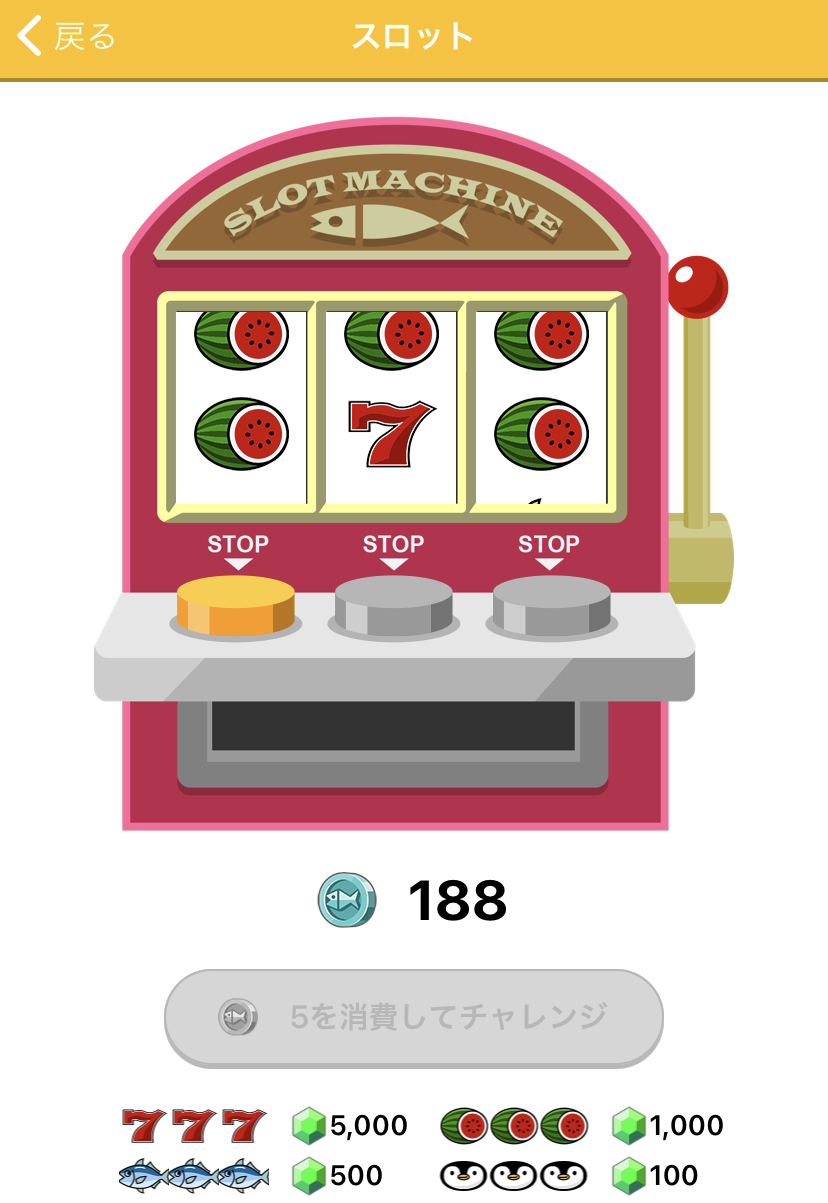Viewport: 828px width, 1203px height.
Task: Hit the right reel's STOP button
Action: [x=551, y=604]
